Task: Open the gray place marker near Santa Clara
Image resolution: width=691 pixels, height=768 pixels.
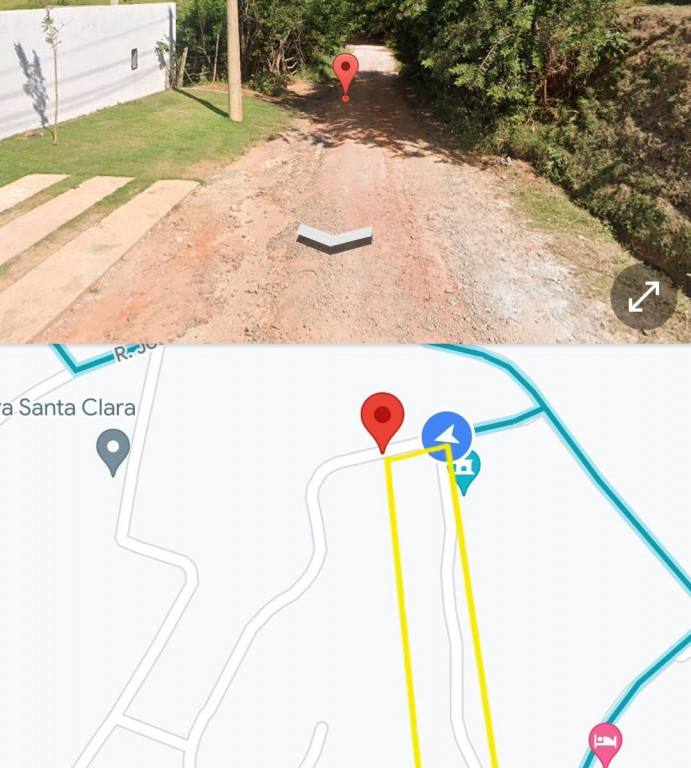Action: coord(113,450)
